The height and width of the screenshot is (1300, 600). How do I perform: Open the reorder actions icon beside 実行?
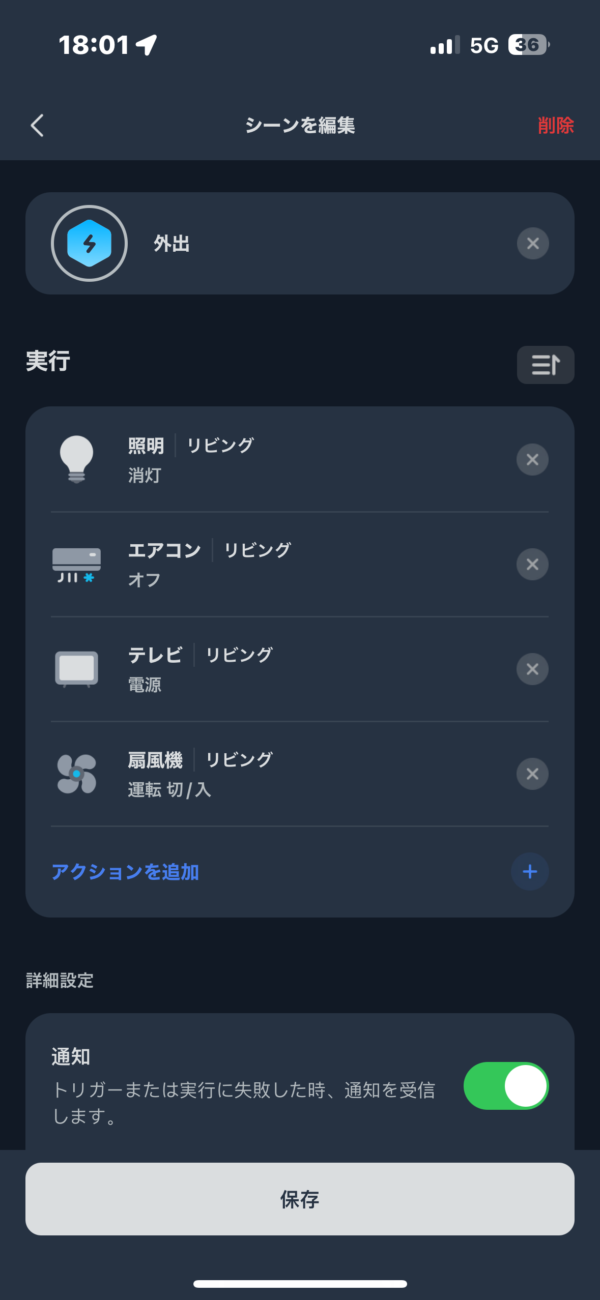pyautogui.click(x=545, y=365)
